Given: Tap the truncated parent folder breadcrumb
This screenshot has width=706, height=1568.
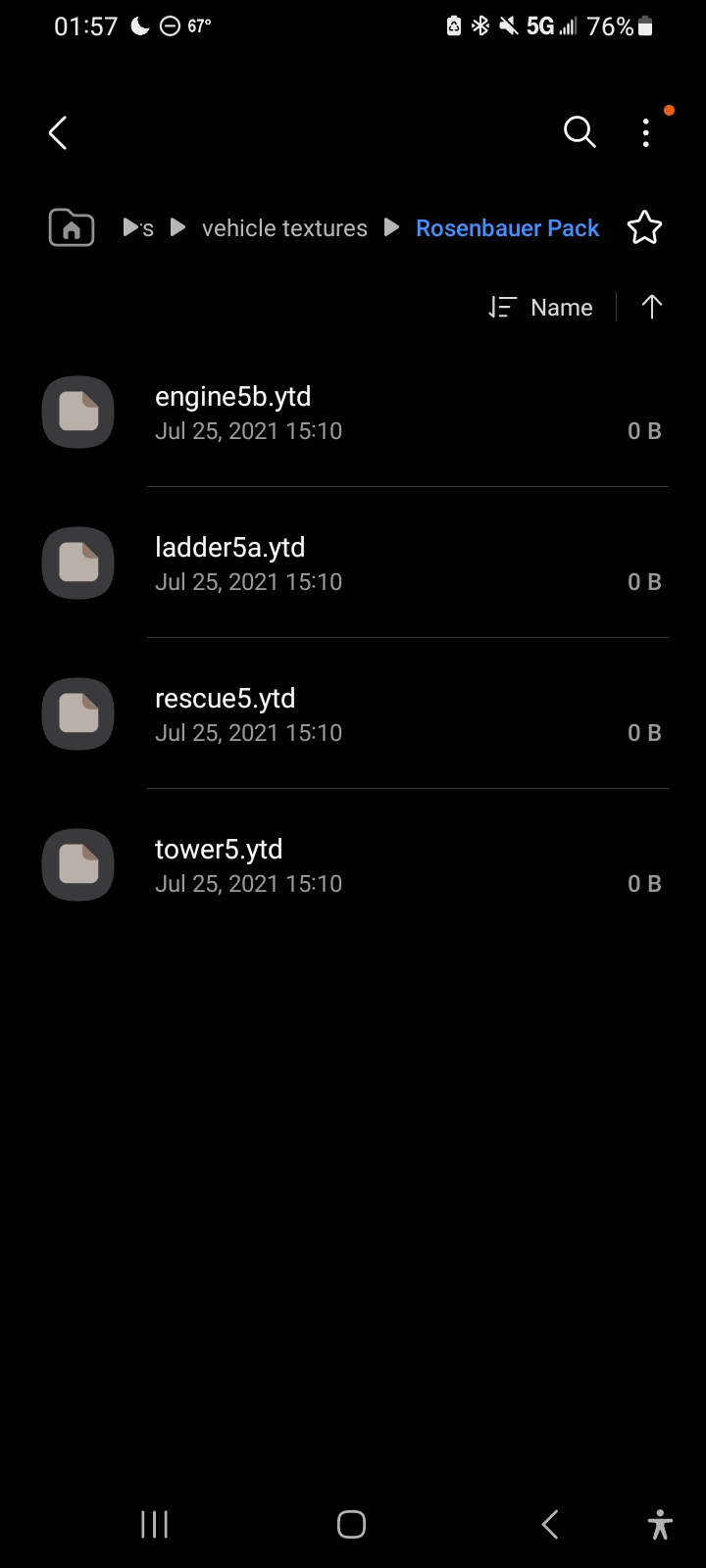Looking at the screenshot, I should [147, 228].
